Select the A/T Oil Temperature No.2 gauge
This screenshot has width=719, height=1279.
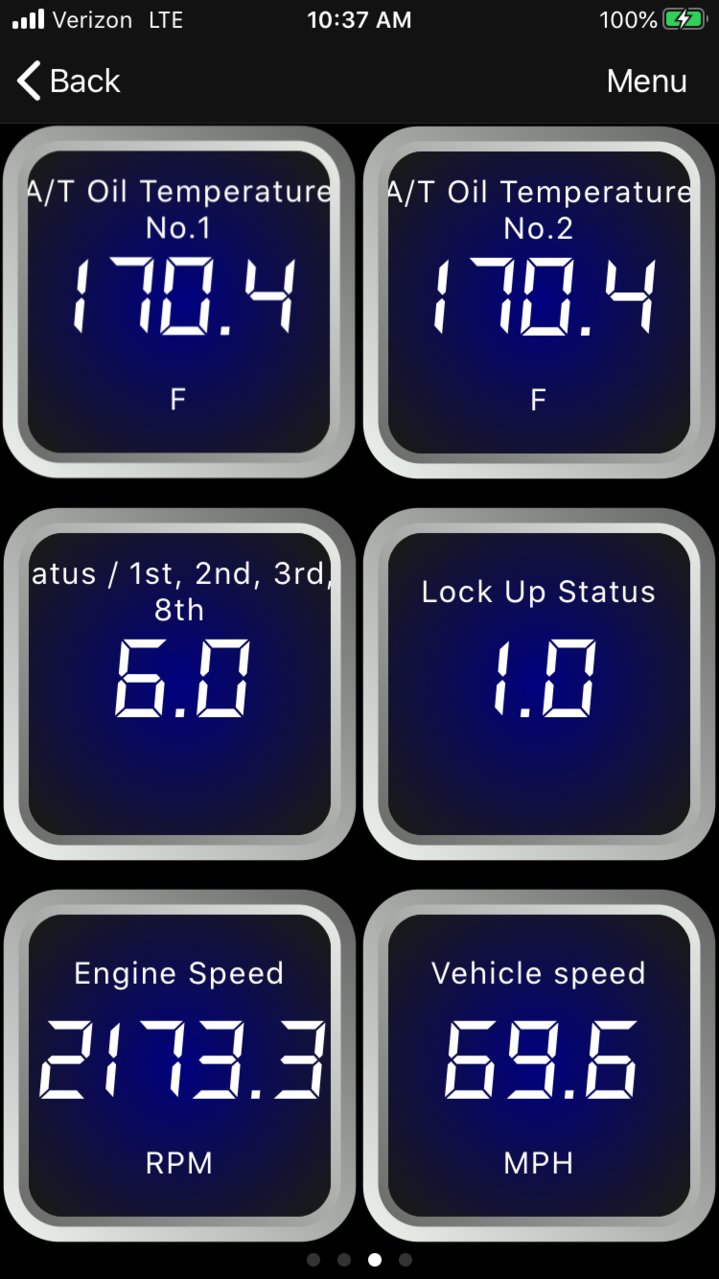point(539,303)
